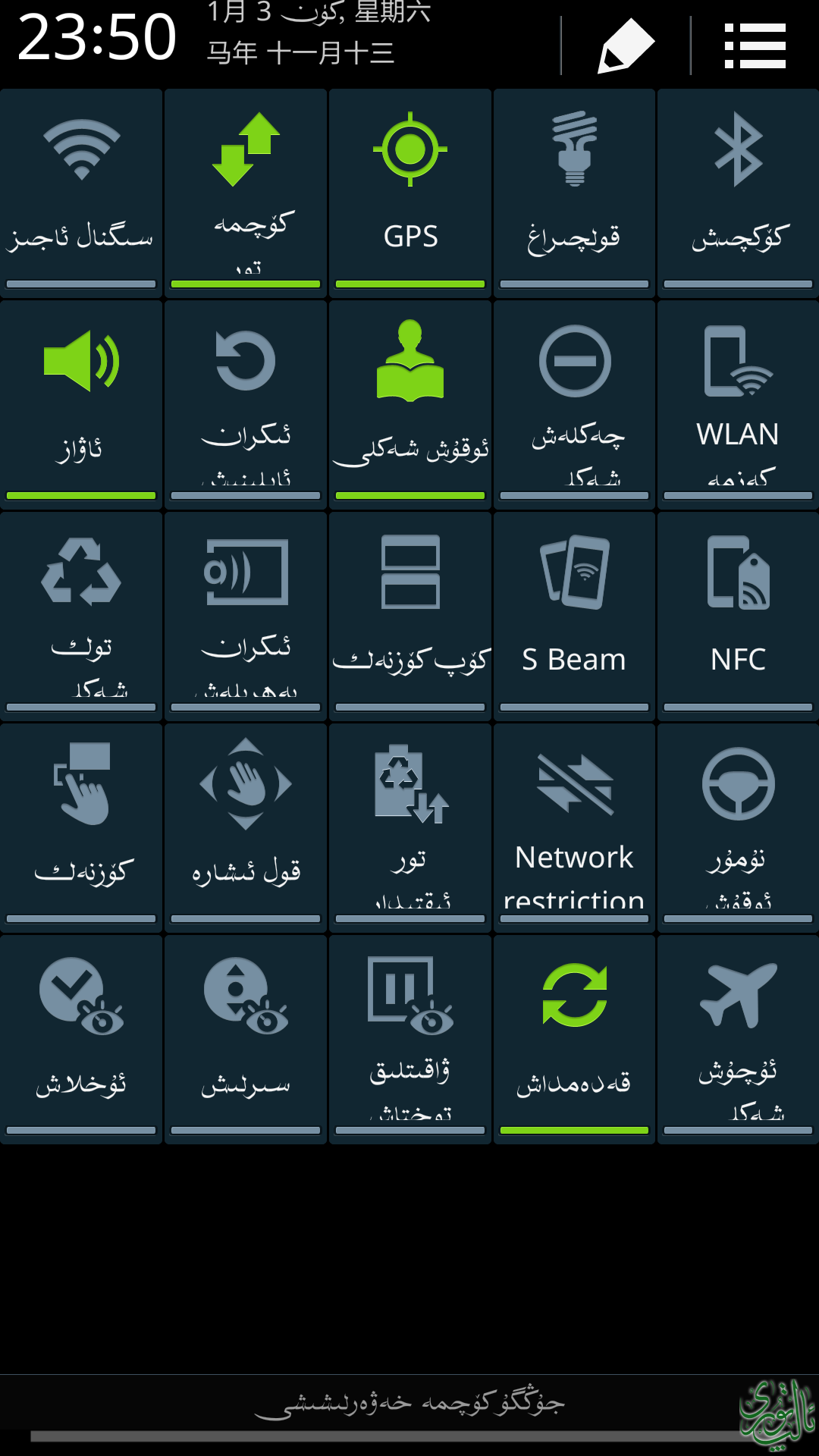819x1456 pixels.
Task: Switch back to the notification list view
Action: pyautogui.click(x=755, y=45)
